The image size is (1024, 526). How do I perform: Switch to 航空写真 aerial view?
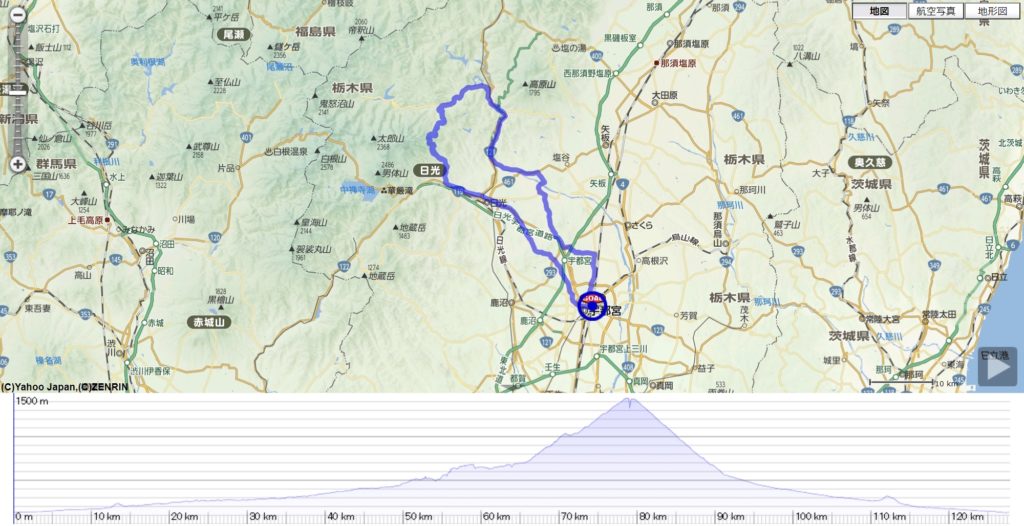(x=935, y=12)
